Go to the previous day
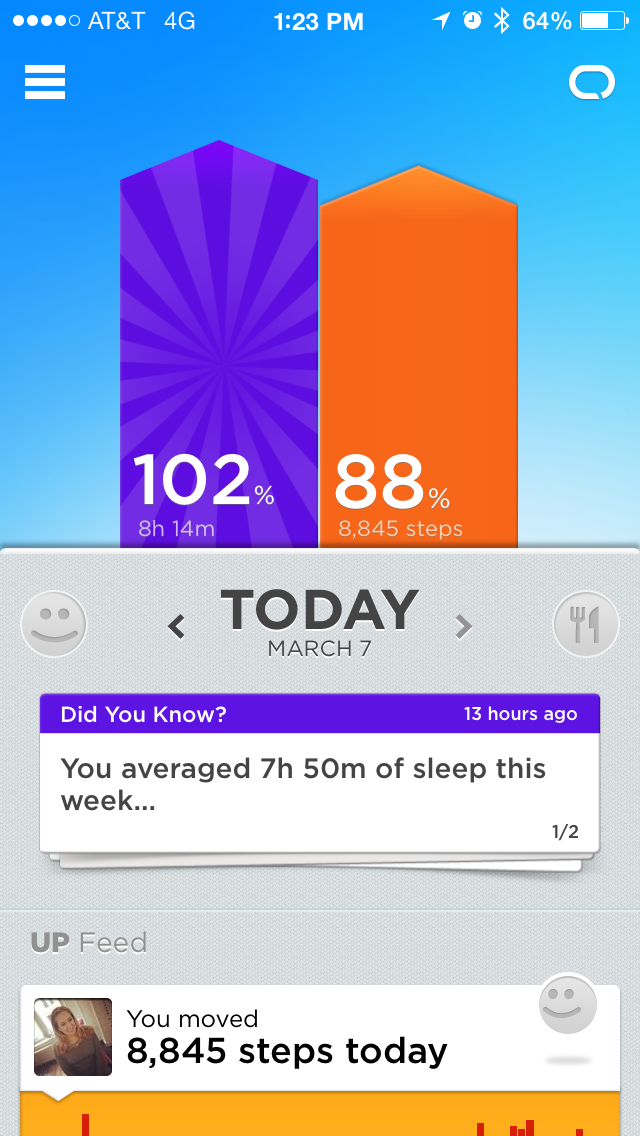The image size is (640, 1136). [x=176, y=627]
